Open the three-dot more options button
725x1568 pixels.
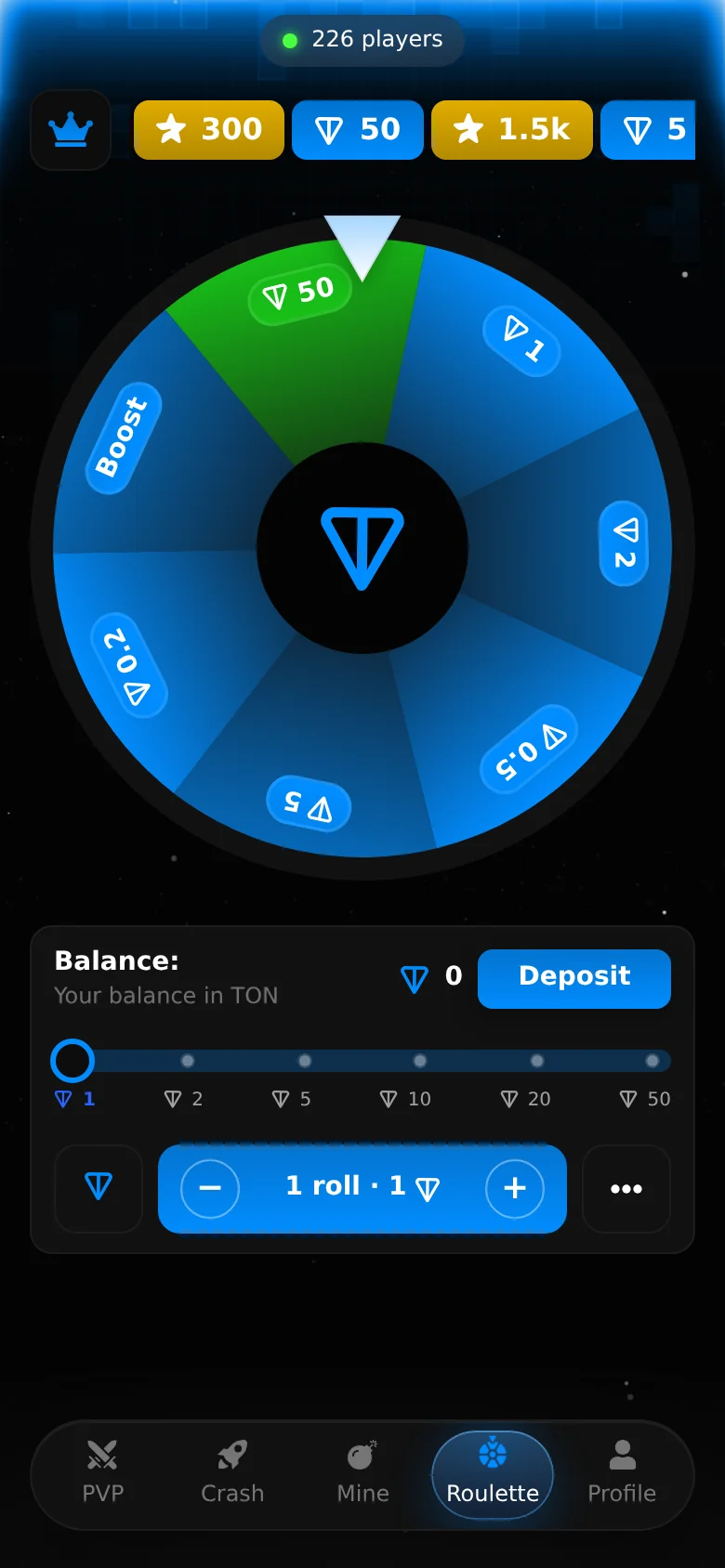(626, 1188)
